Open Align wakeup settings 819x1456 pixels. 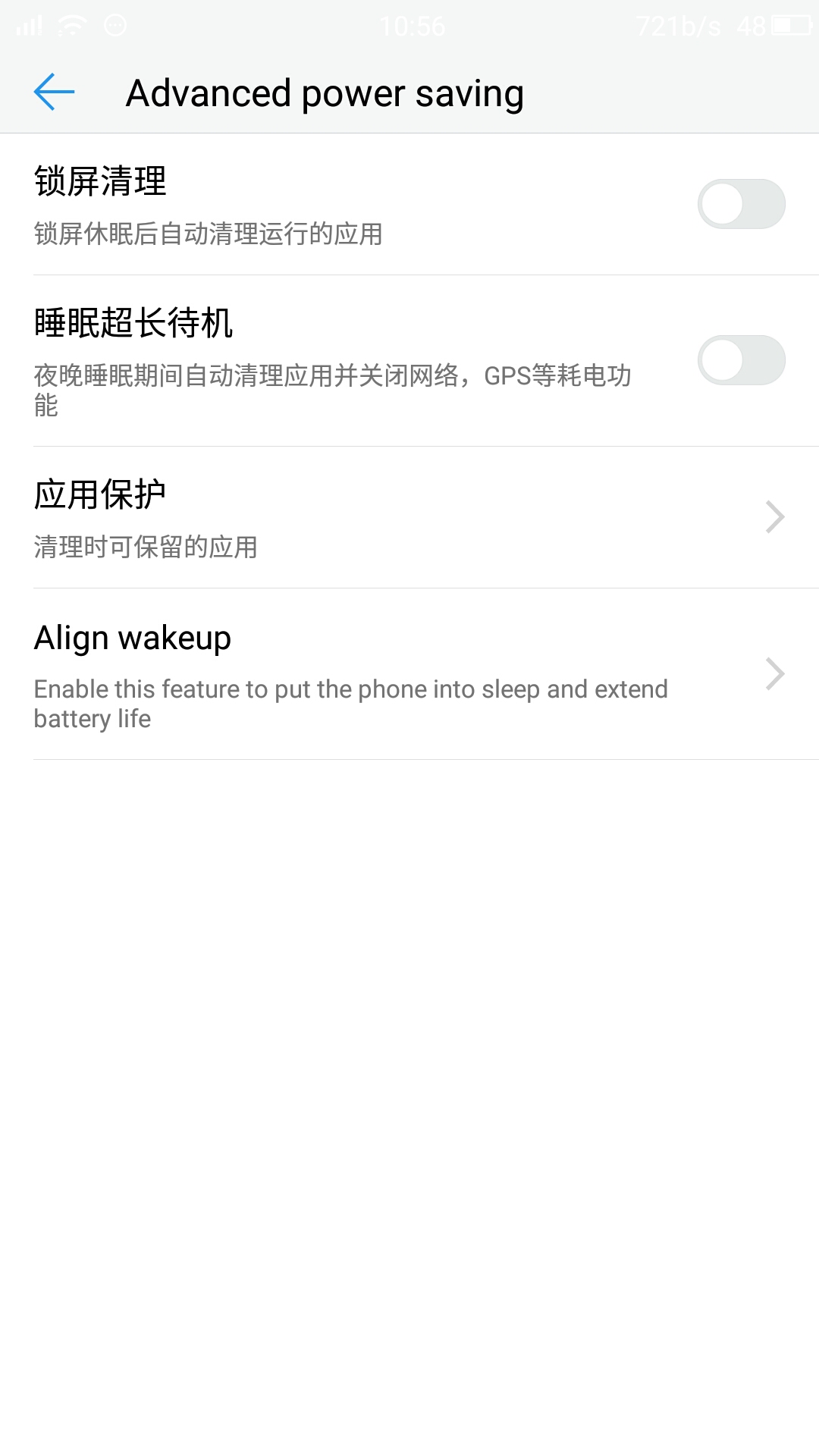[409, 674]
